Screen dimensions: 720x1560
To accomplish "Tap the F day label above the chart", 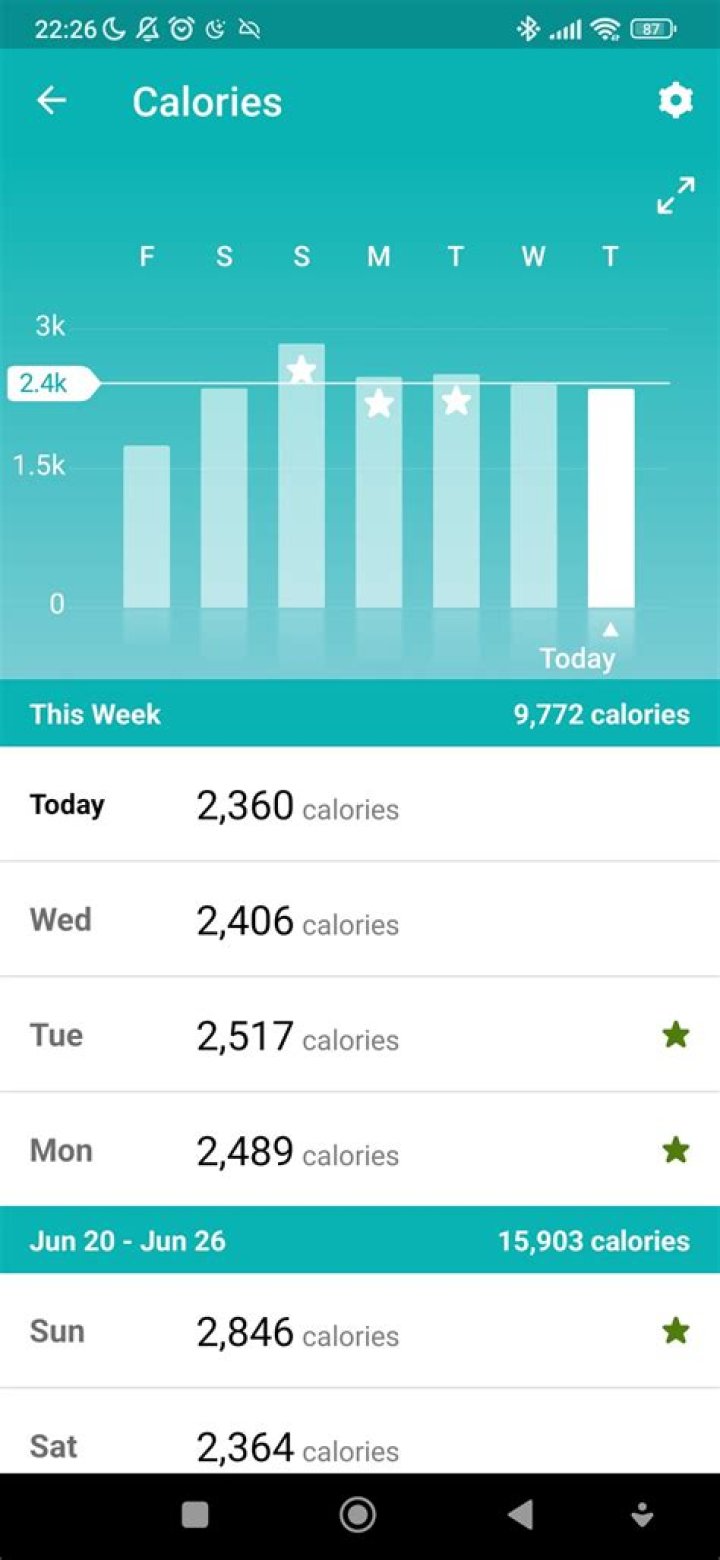I will pos(147,257).
